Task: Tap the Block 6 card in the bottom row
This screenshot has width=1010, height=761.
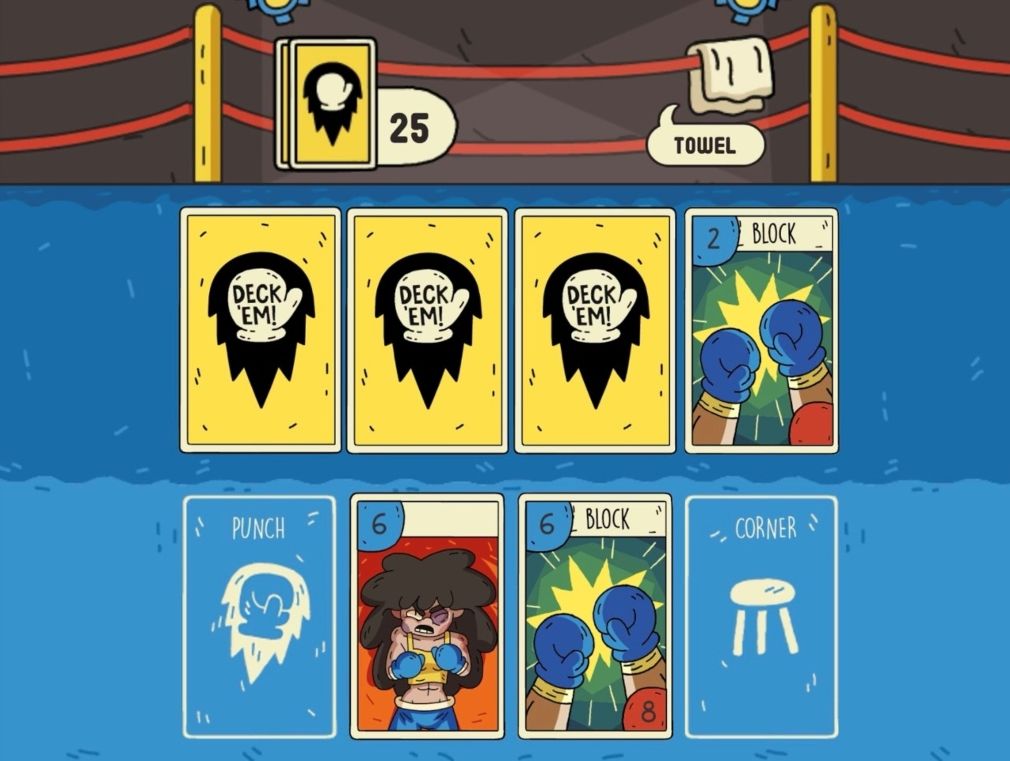Action: [594, 617]
